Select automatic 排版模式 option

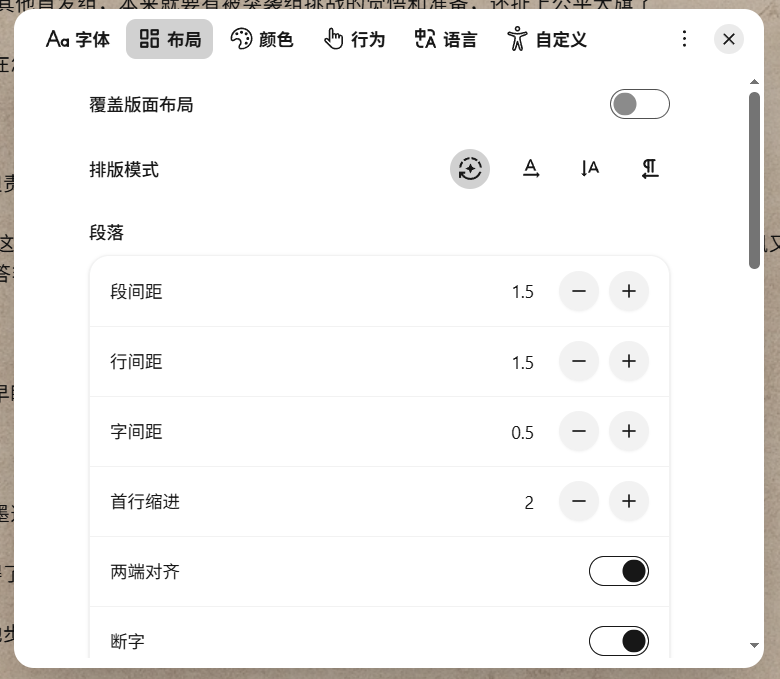(x=470, y=169)
